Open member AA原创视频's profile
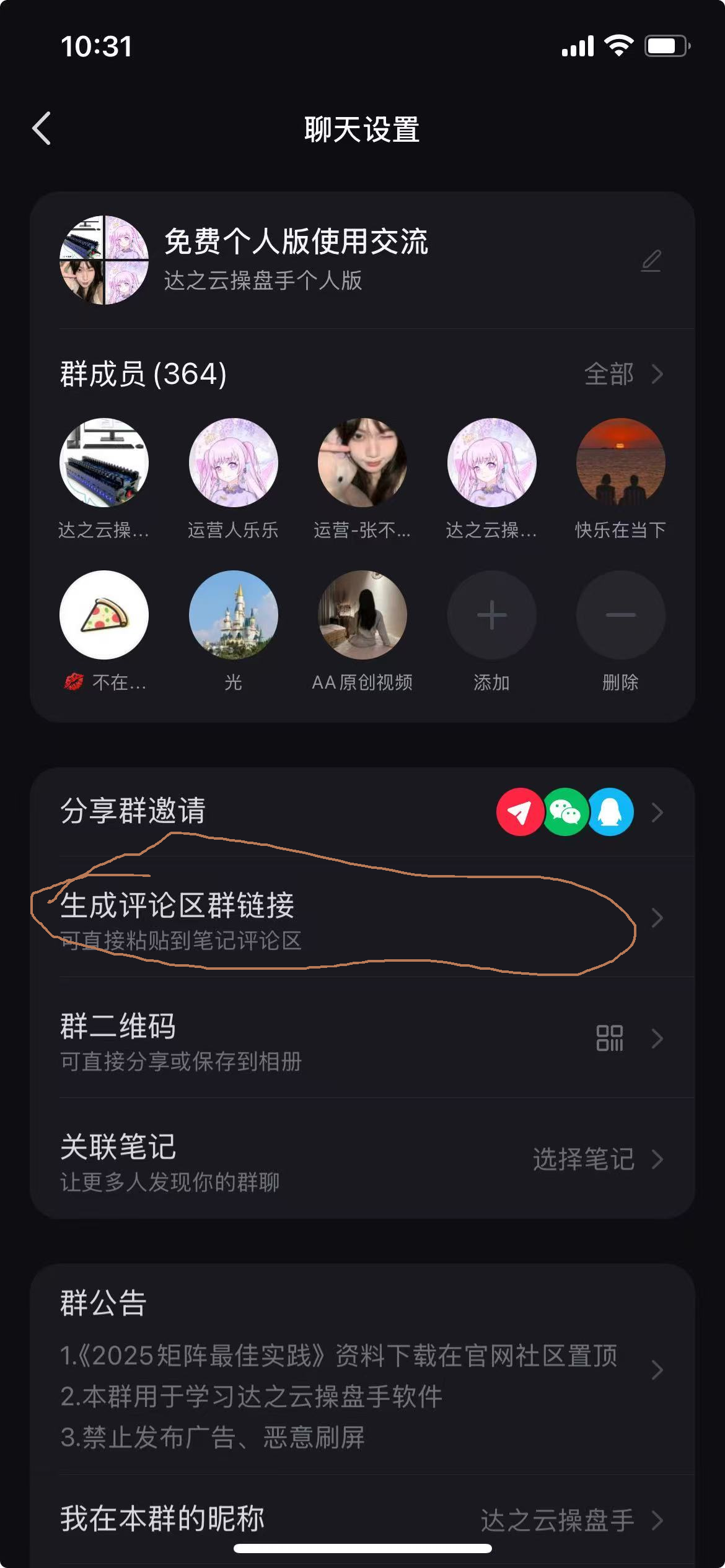Screen dimensions: 725x1568 coord(362,616)
